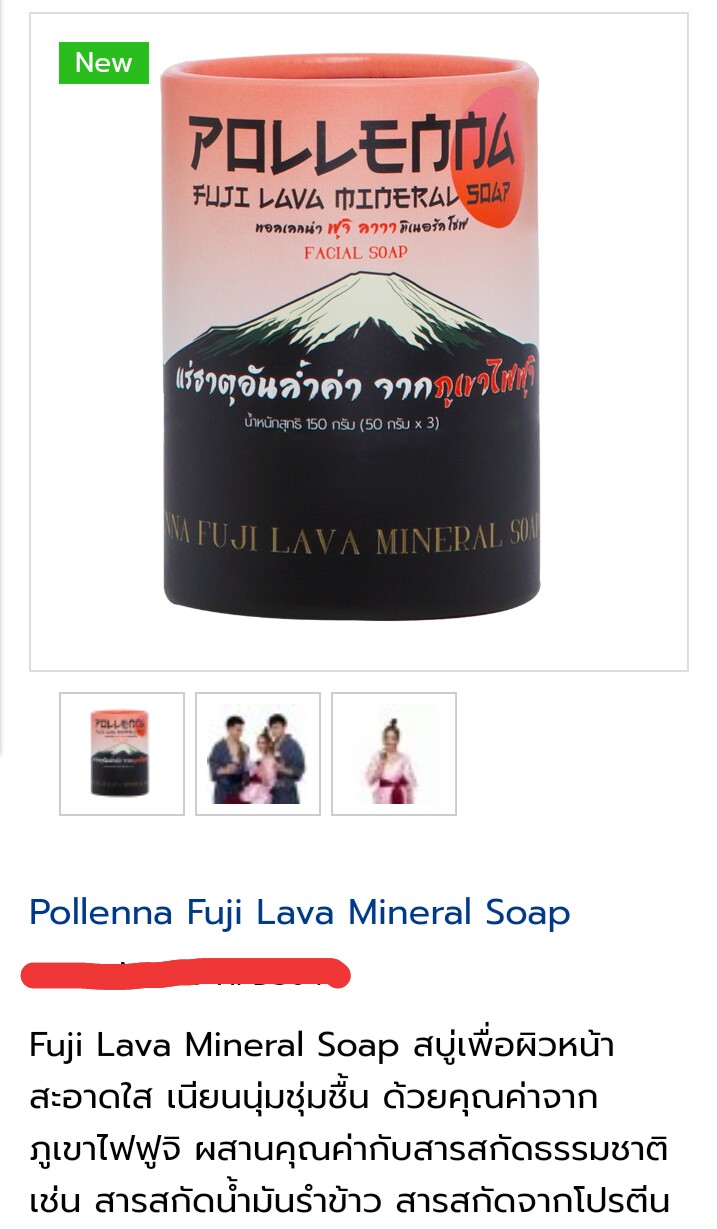
Task: View the thumbnail with three people
Action: (258, 753)
